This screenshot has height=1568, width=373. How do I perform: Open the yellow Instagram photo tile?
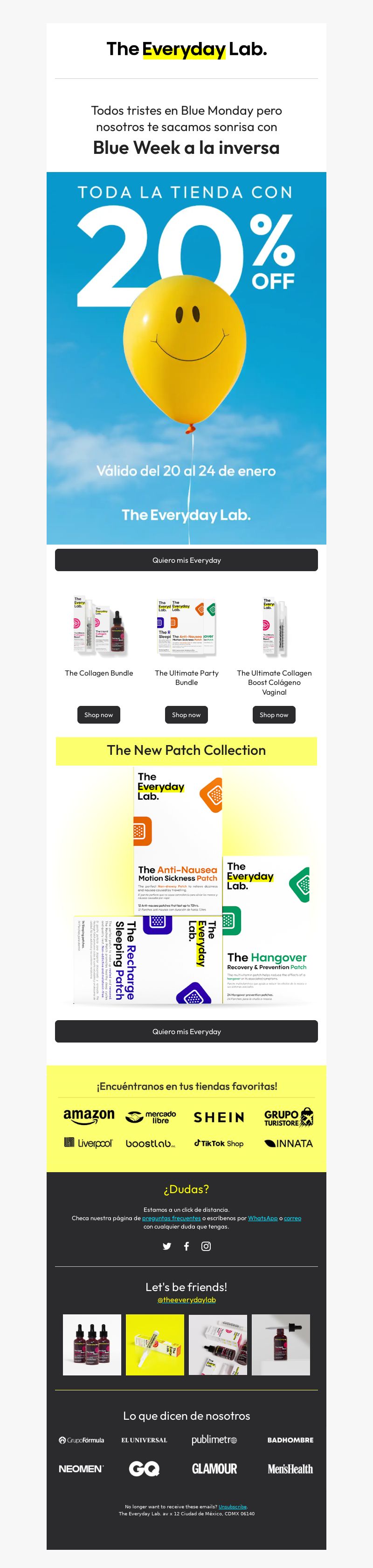154,1345
